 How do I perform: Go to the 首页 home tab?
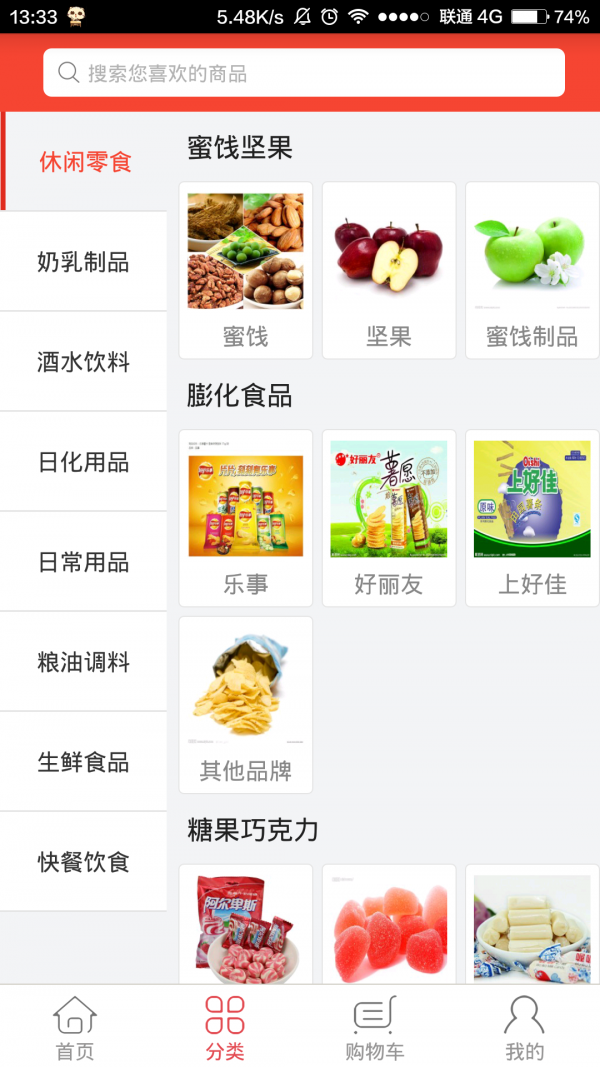tap(75, 1027)
